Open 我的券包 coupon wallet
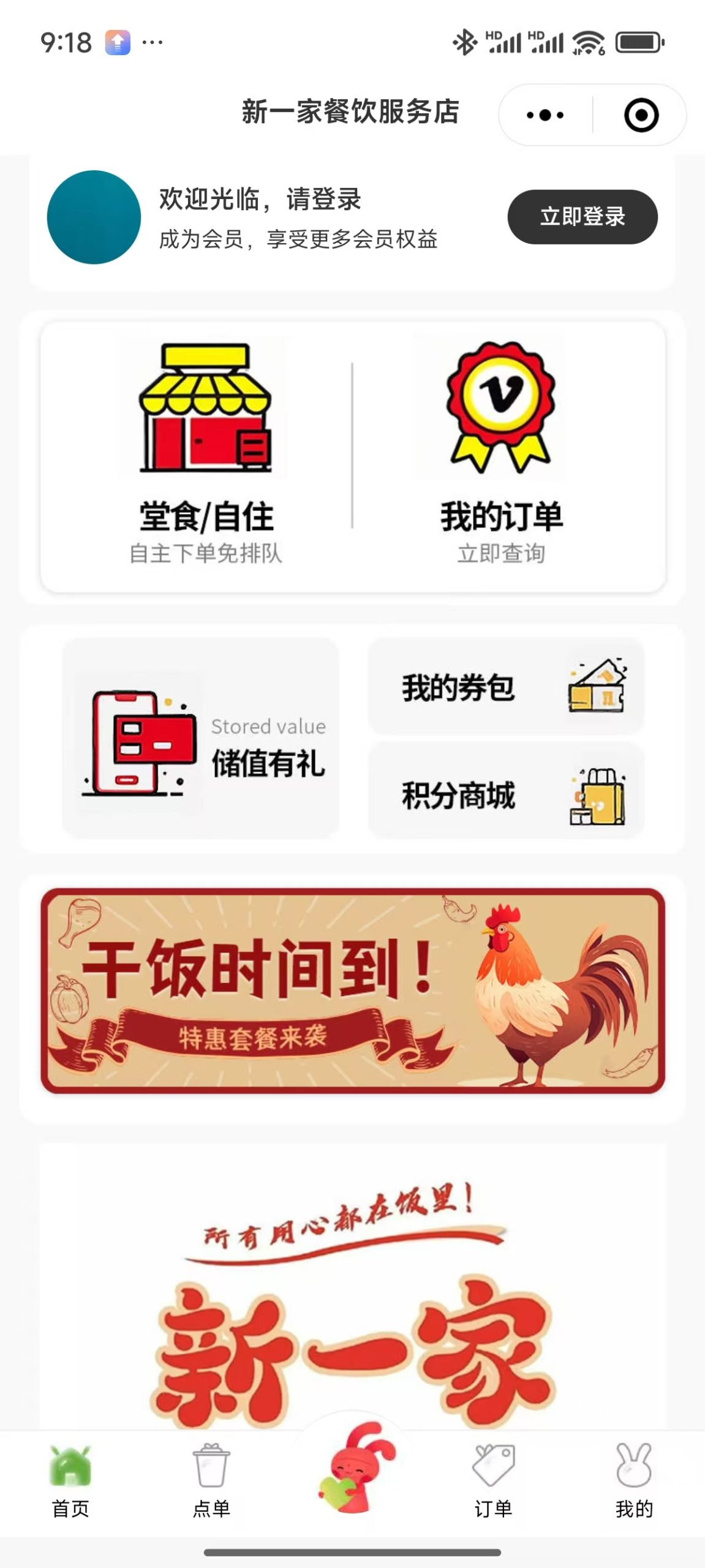Viewport: 705px width, 1568px height. click(505, 687)
